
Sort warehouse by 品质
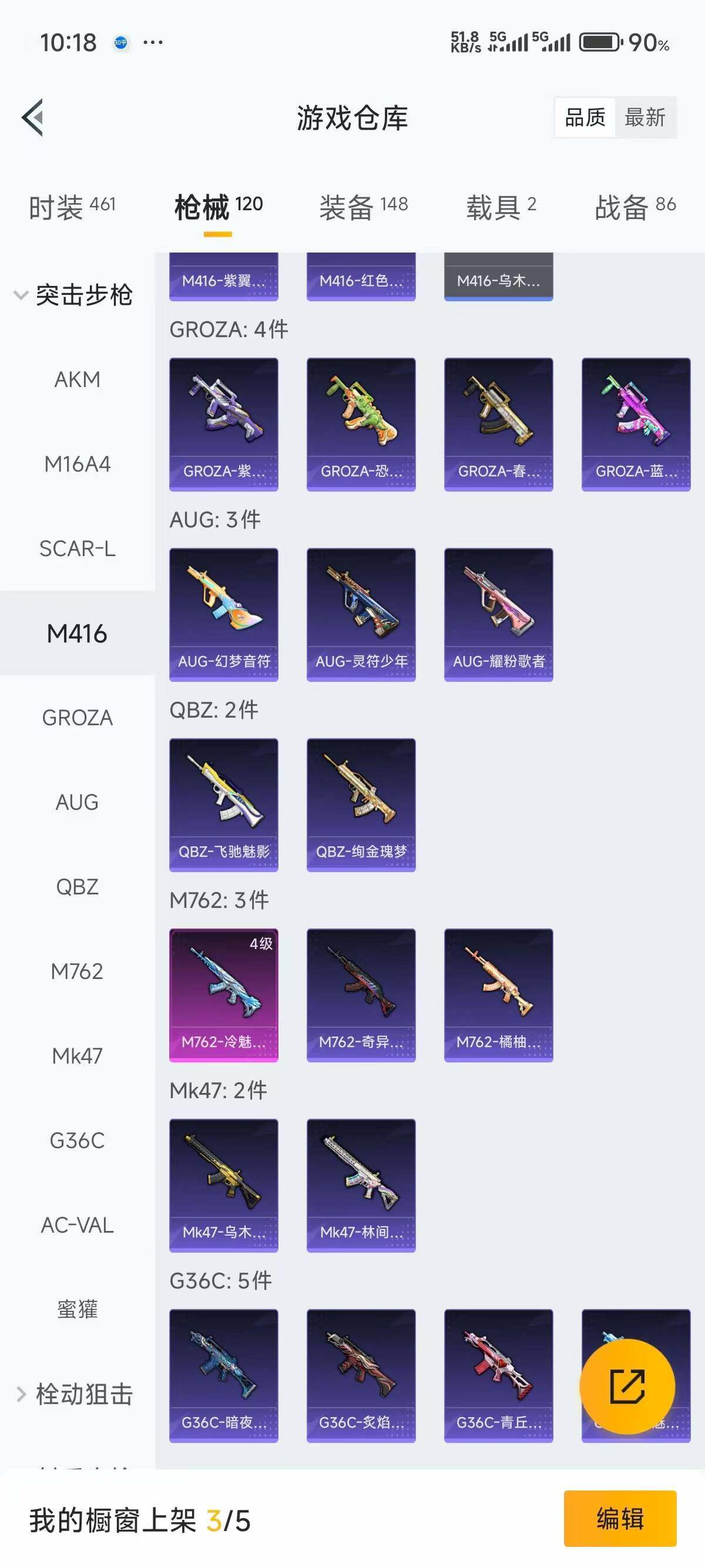coord(585,117)
